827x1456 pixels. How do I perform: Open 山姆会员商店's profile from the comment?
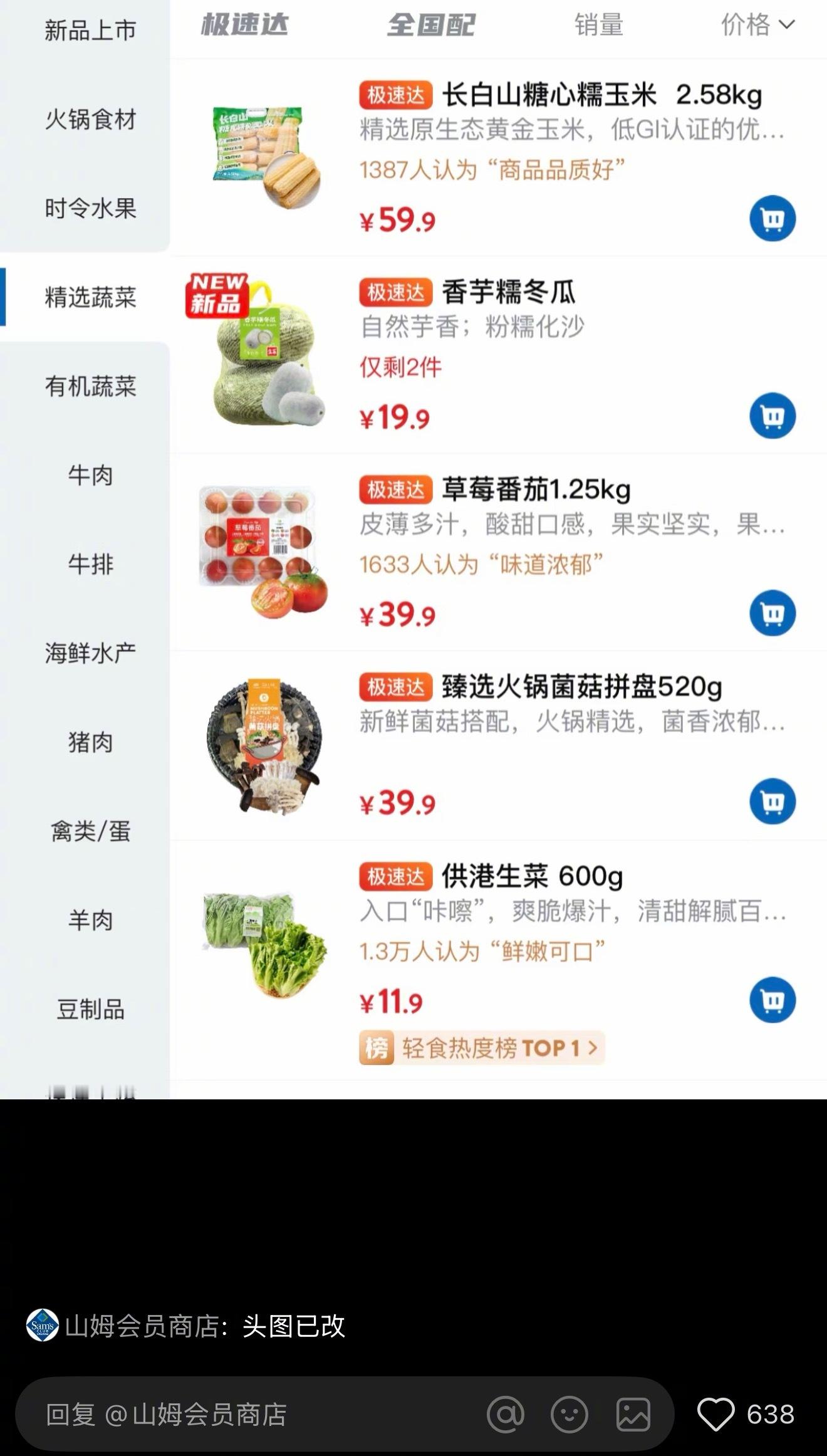pyautogui.click(x=43, y=1326)
